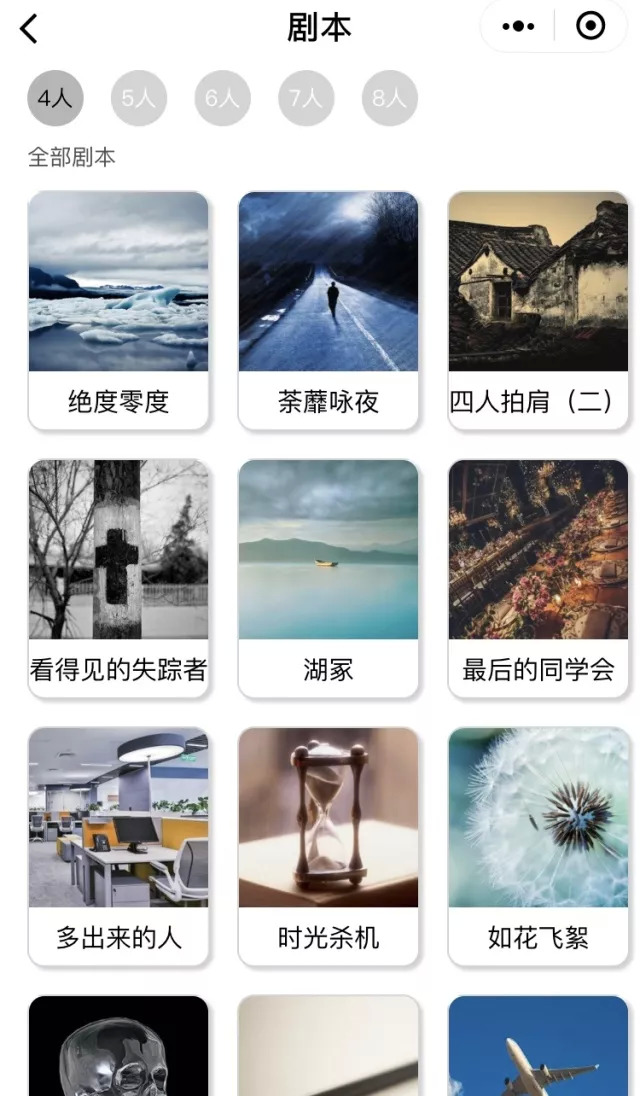Open the script 绝度零度
The height and width of the screenshot is (1096, 640).
pos(118,310)
